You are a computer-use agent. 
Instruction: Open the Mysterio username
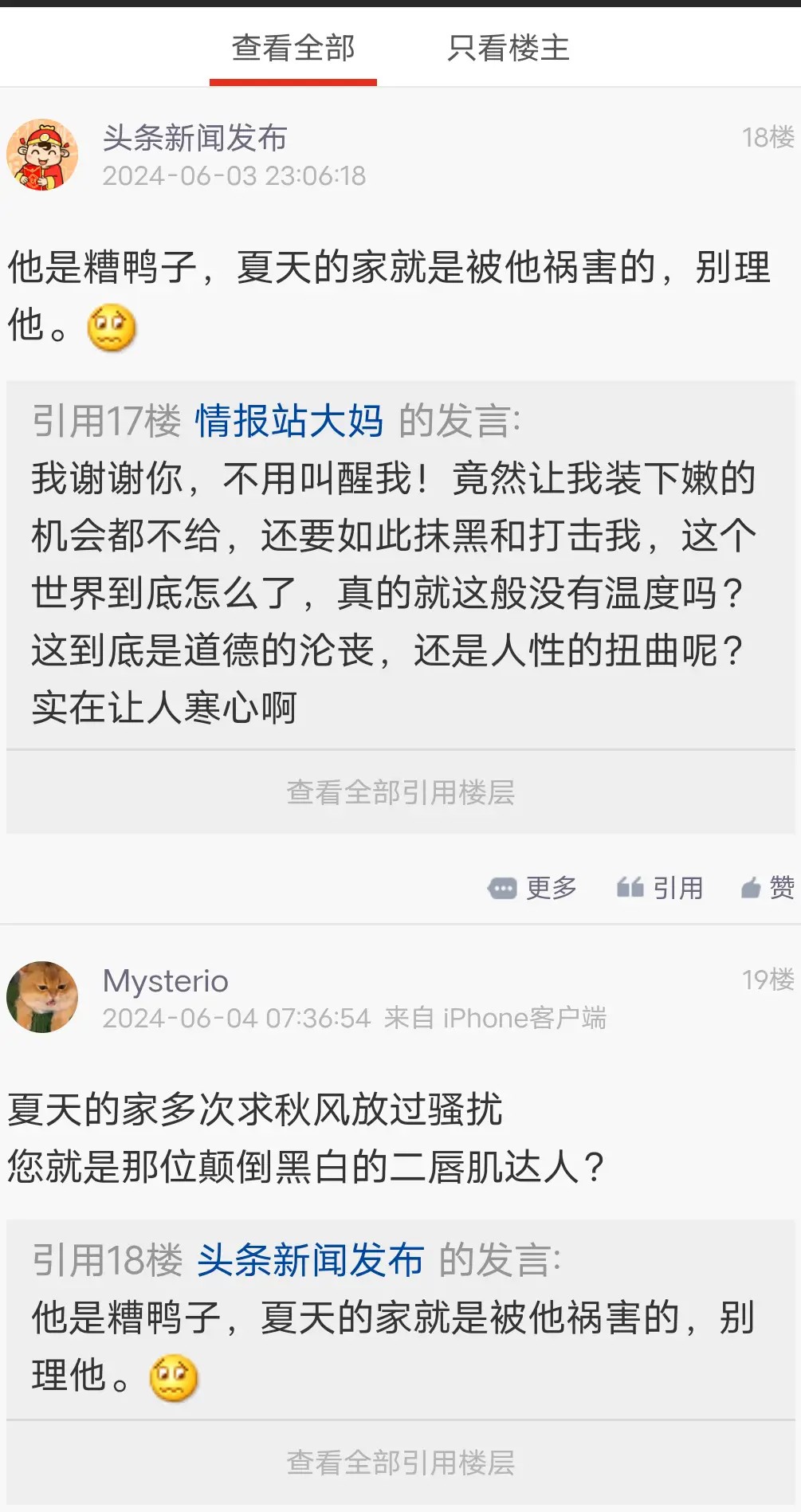(166, 981)
